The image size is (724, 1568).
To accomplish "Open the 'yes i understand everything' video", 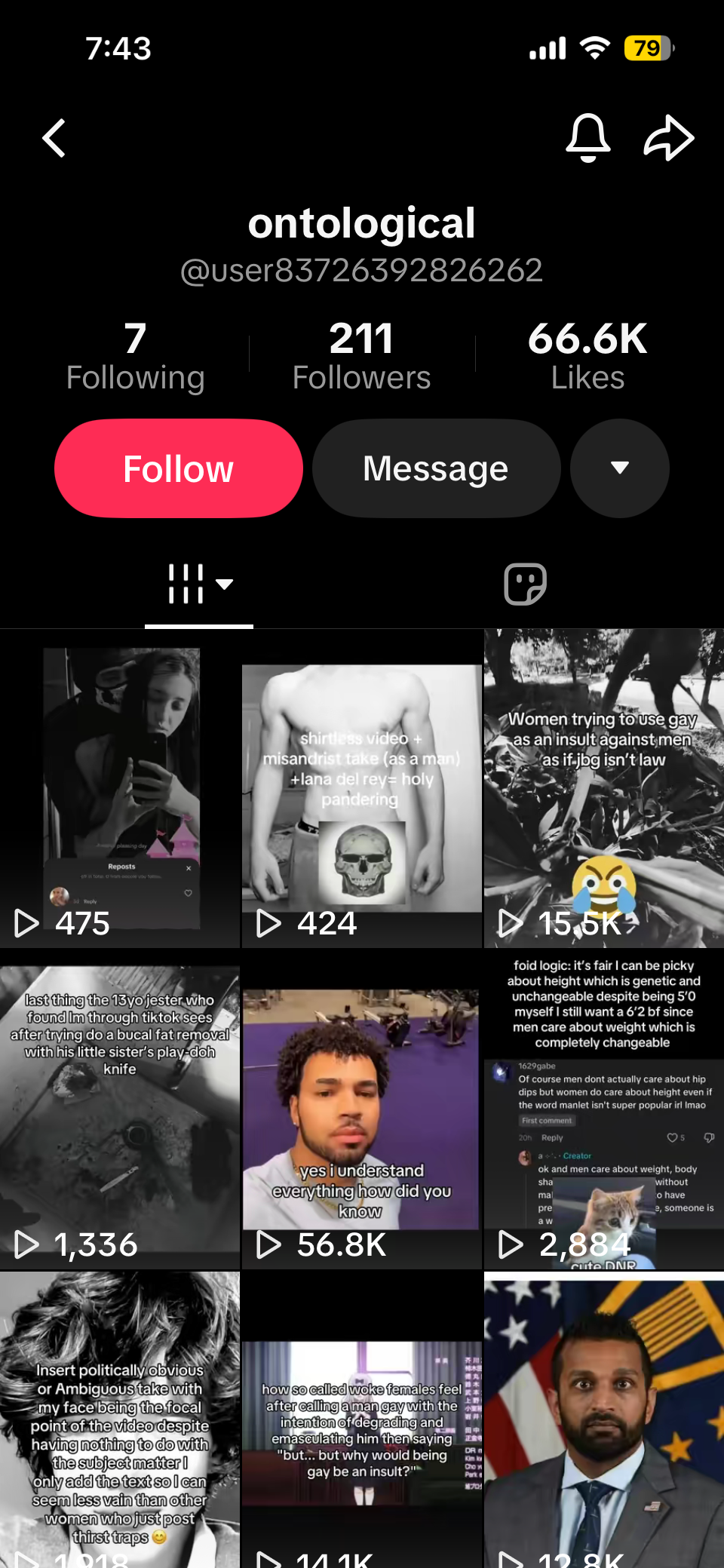I will coord(362,1109).
